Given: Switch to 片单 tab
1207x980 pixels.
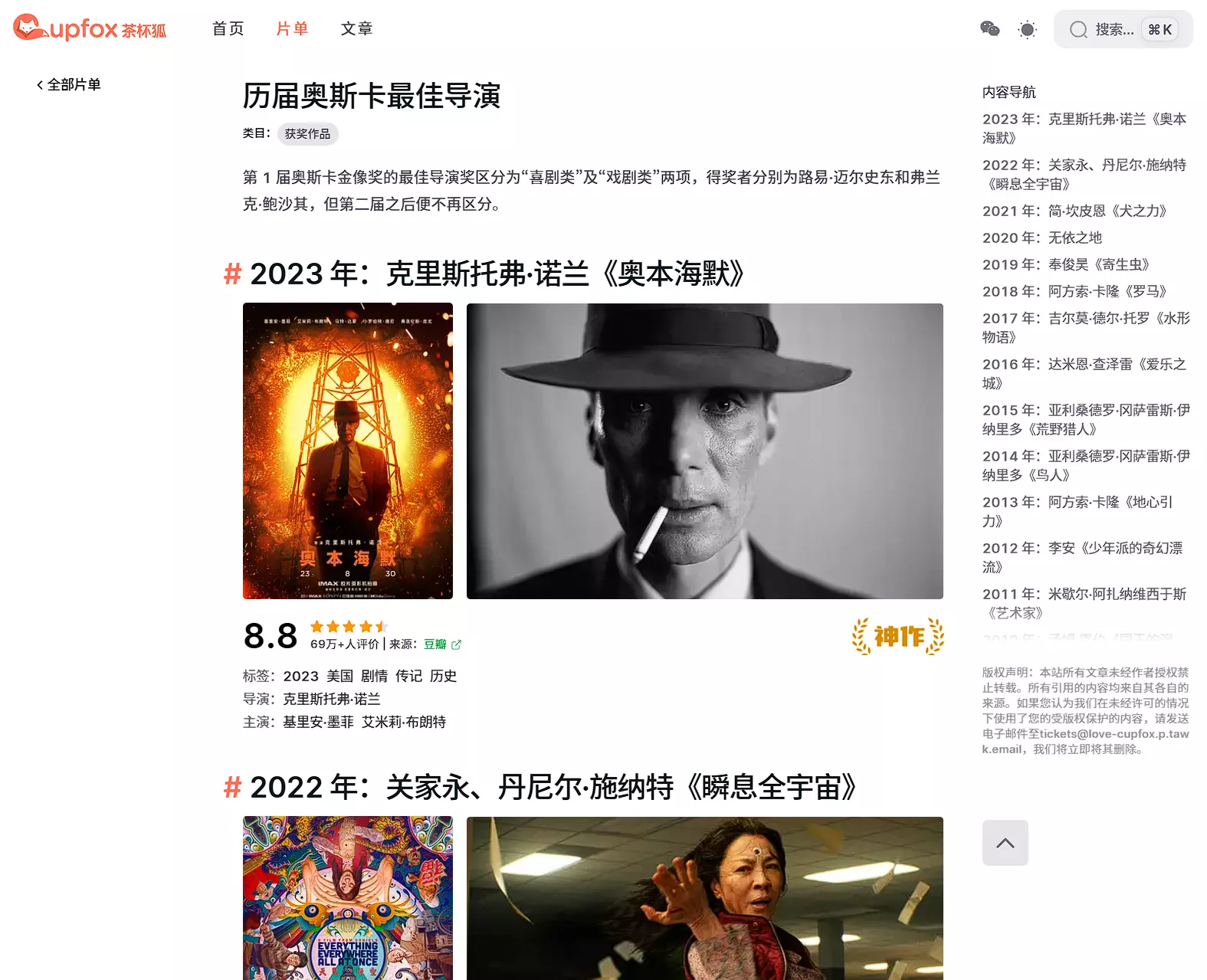Looking at the screenshot, I should click(x=292, y=29).
